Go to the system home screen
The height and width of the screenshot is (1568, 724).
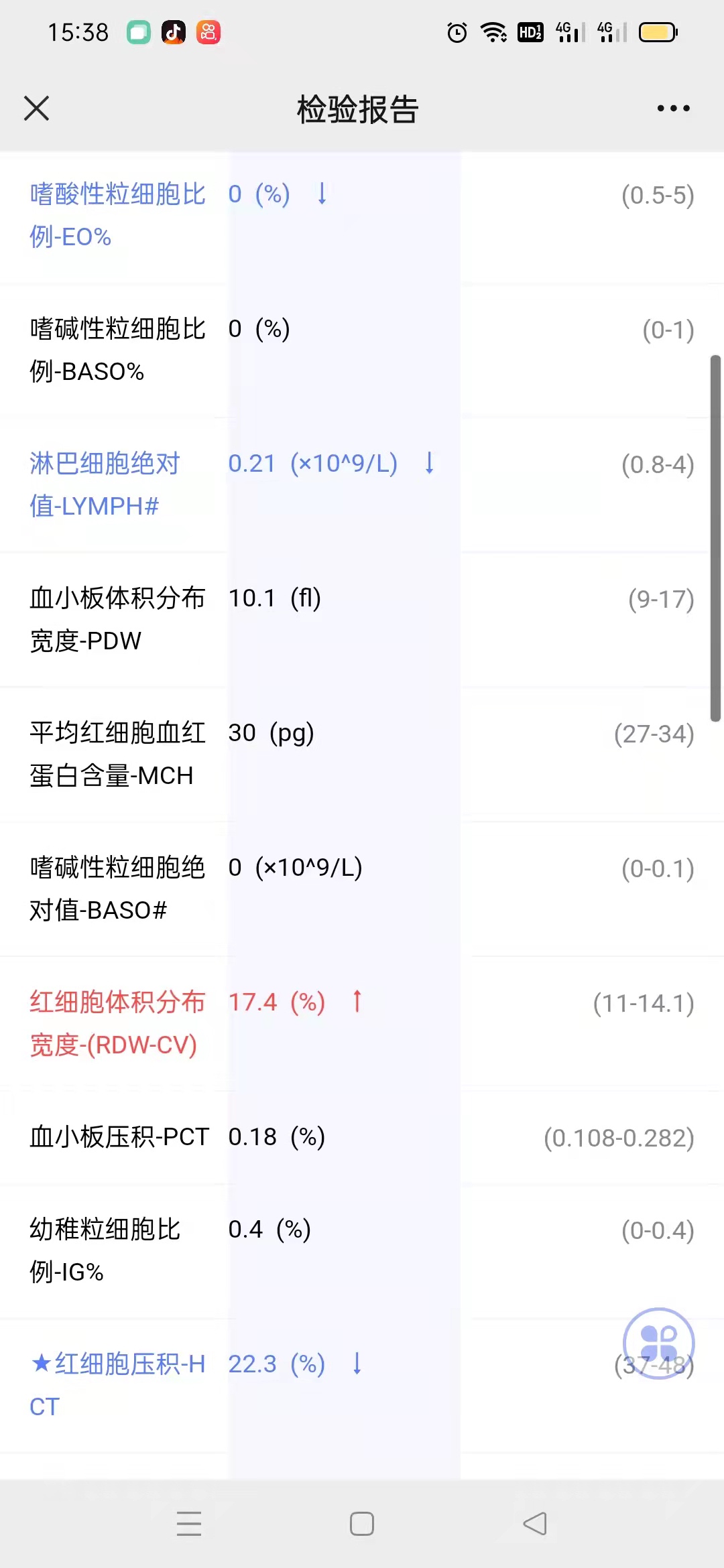click(362, 1524)
